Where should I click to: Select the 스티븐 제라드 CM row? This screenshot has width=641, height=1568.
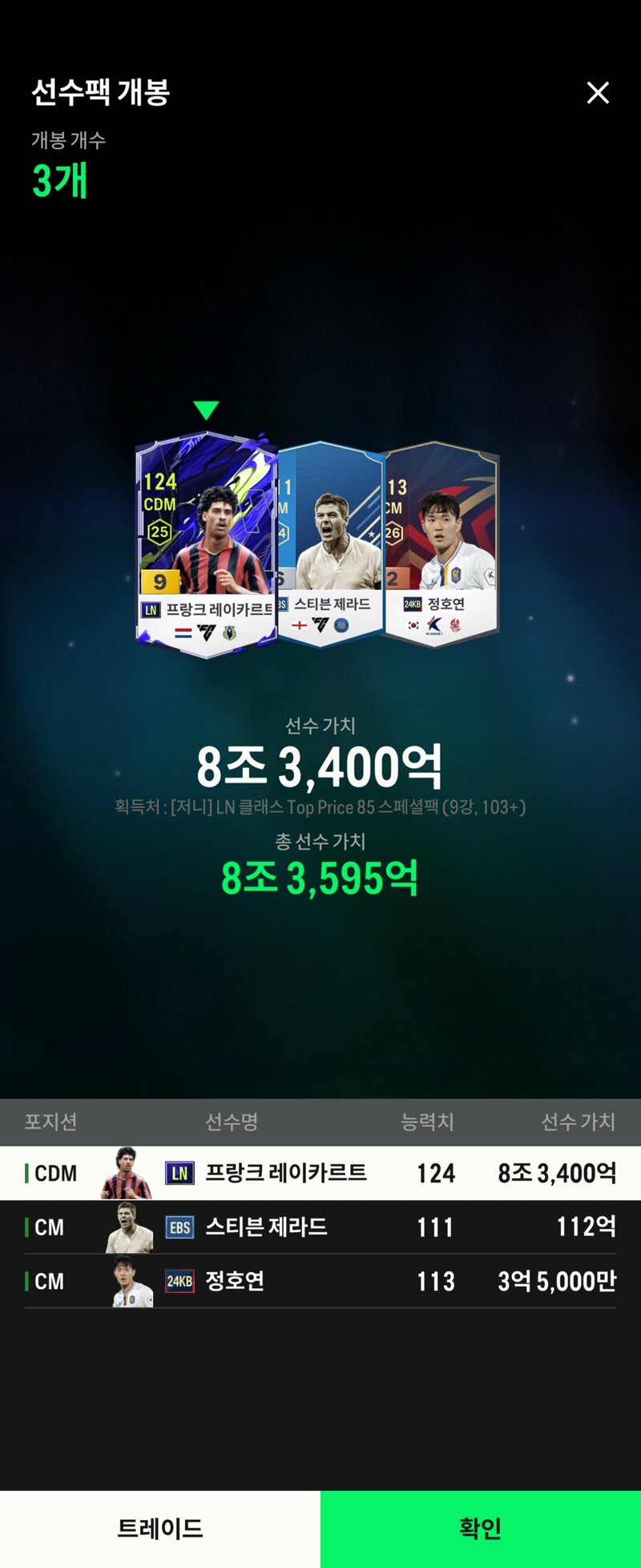tap(320, 1227)
